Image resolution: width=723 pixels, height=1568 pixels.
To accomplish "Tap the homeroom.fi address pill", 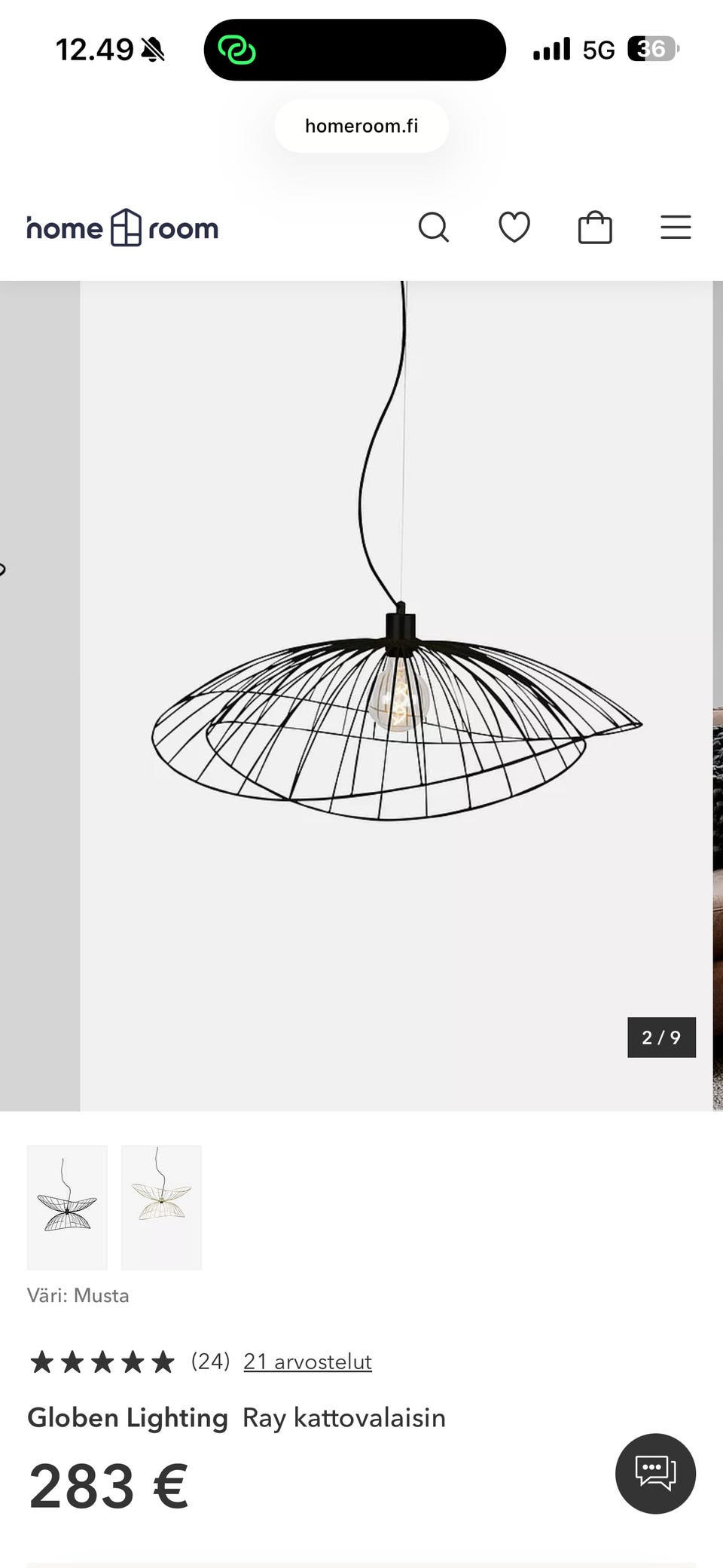I will pos(361,126).
